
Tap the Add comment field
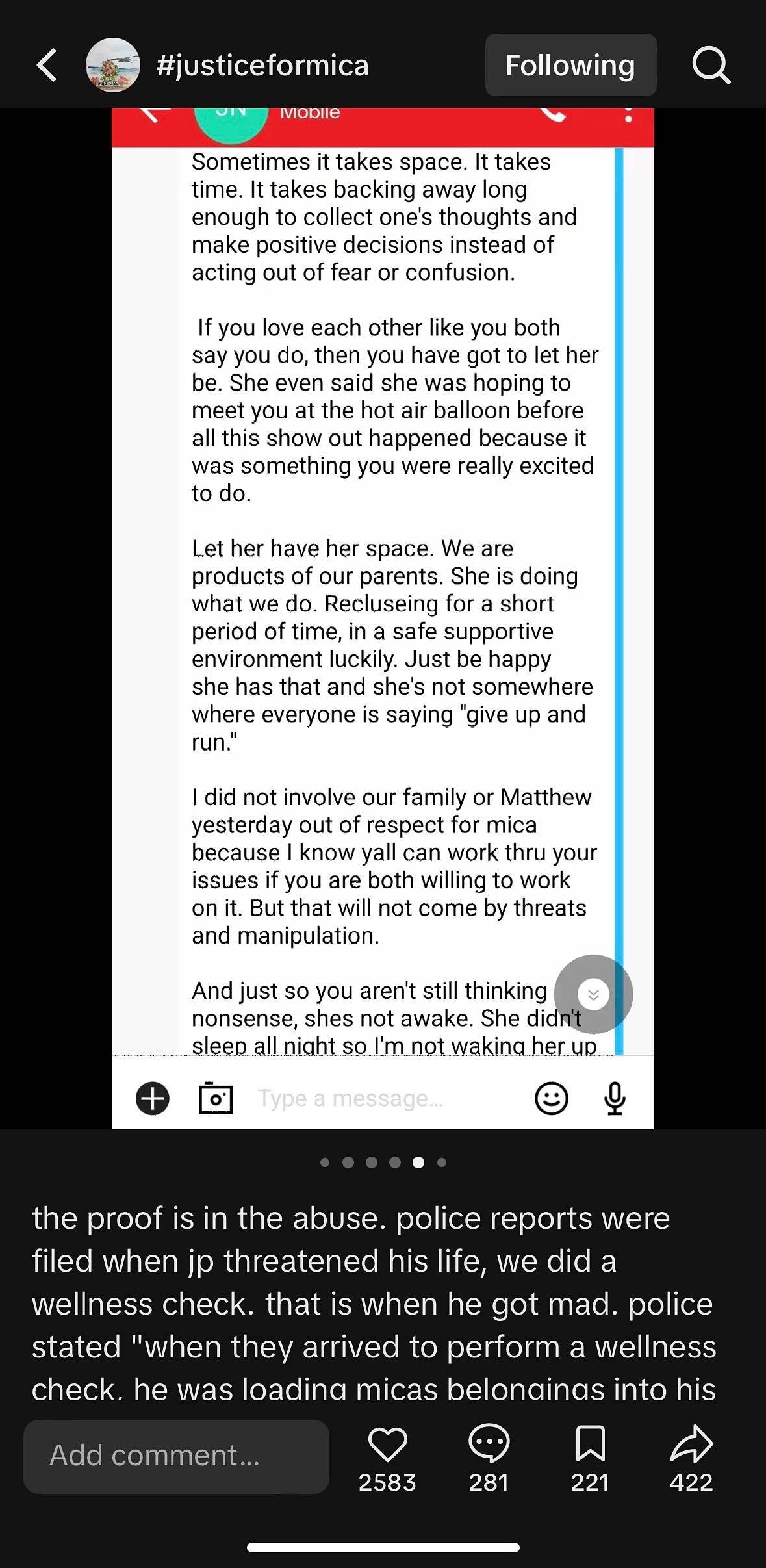[x=176, y=1456]
